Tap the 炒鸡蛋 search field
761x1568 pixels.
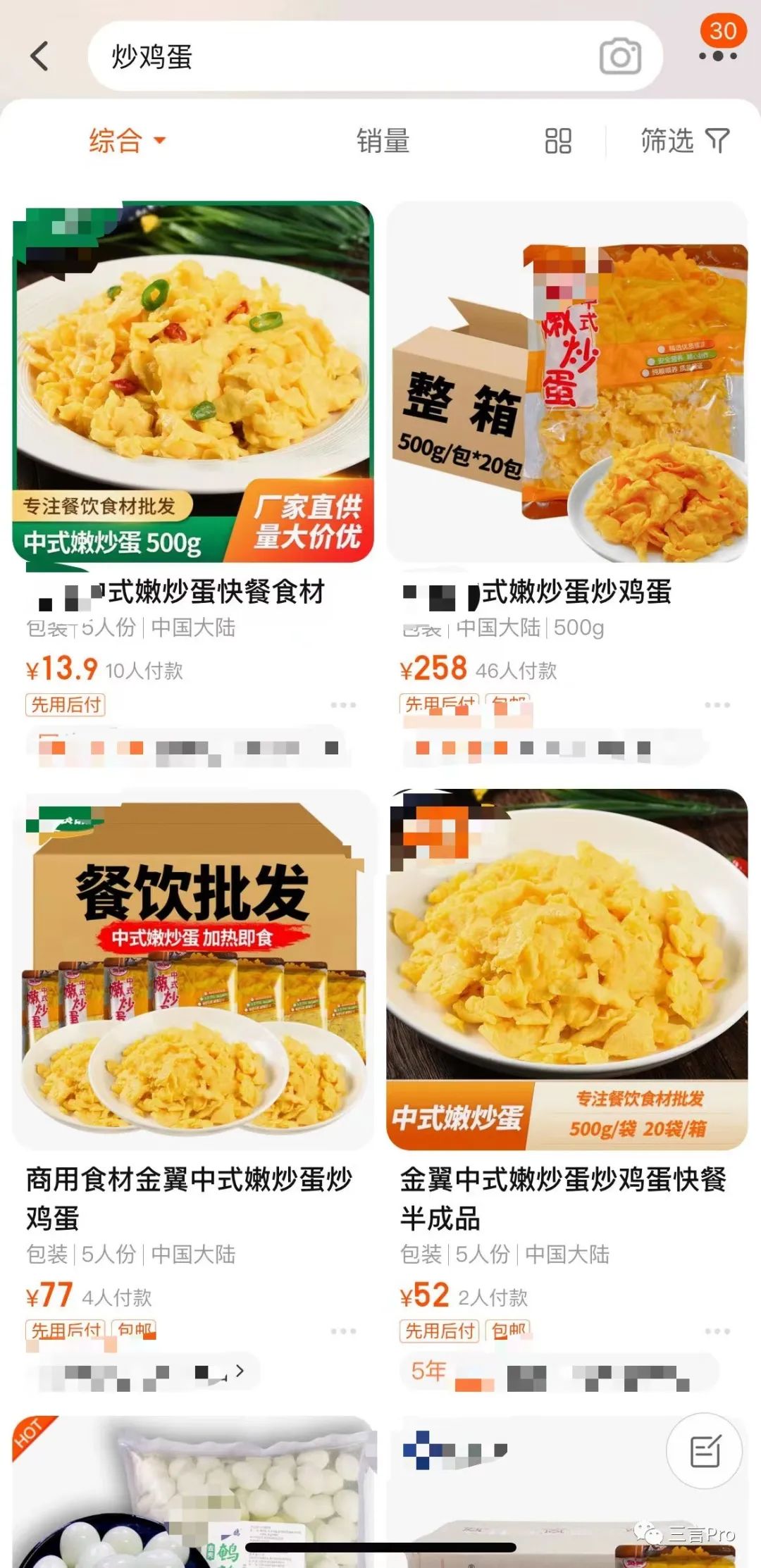tap(338, 56)
